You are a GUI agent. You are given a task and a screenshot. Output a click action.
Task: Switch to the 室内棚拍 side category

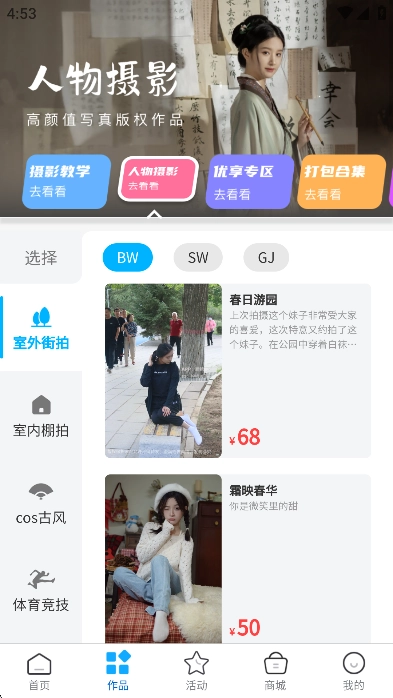click(x=41, y=415)
